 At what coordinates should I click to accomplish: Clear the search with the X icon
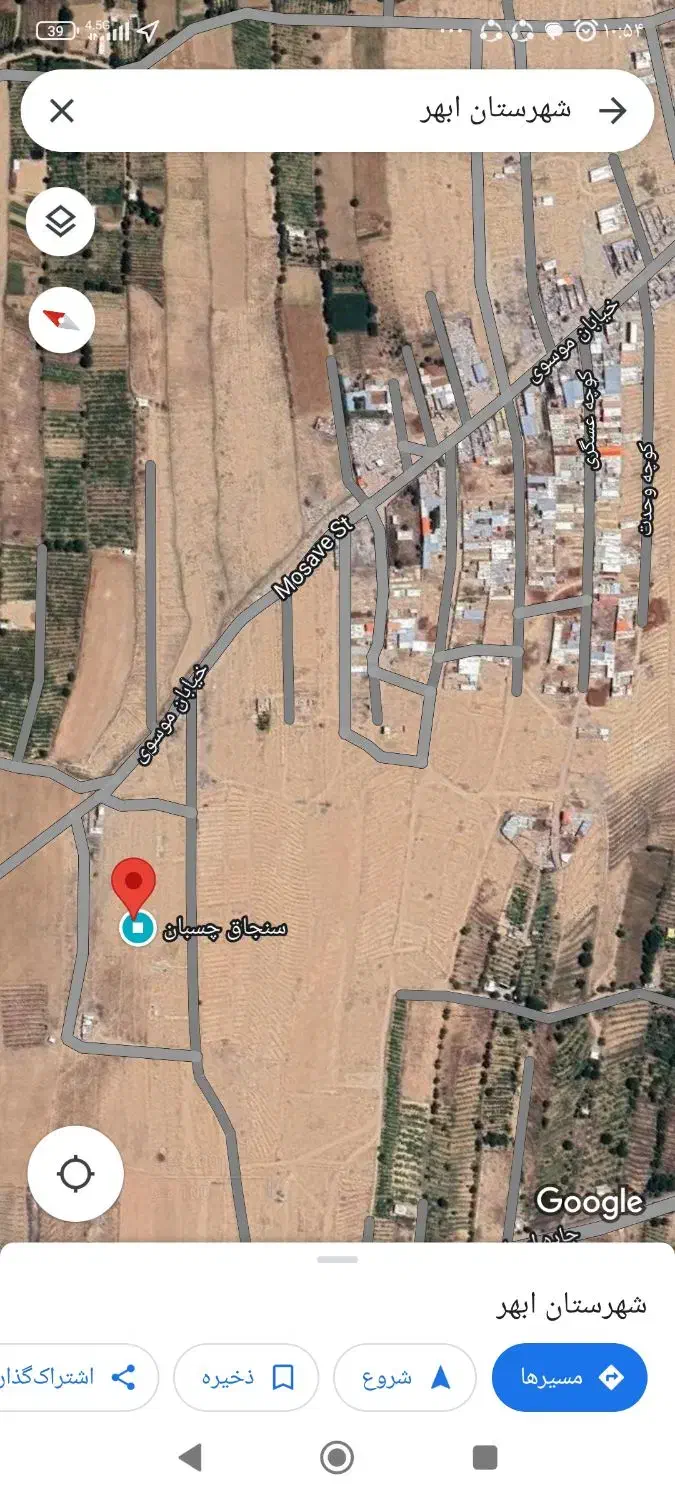62,110
